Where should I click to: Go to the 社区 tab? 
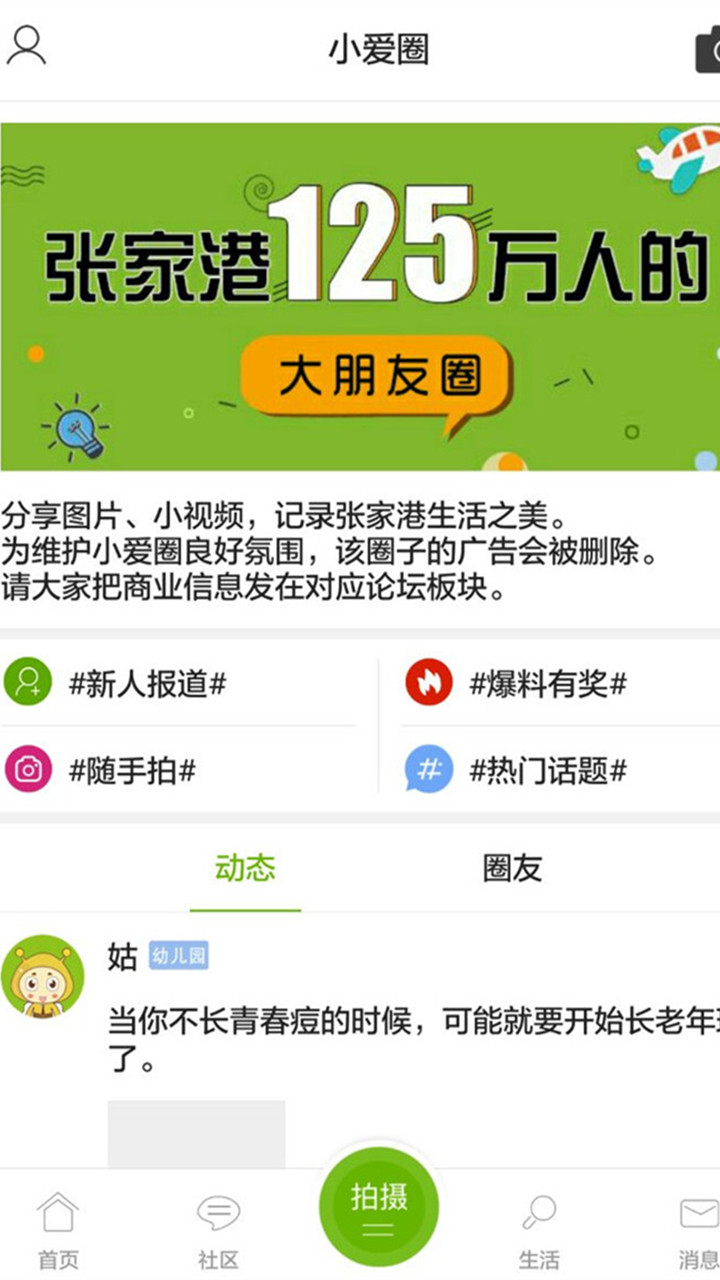click(x=218, y=1229)
